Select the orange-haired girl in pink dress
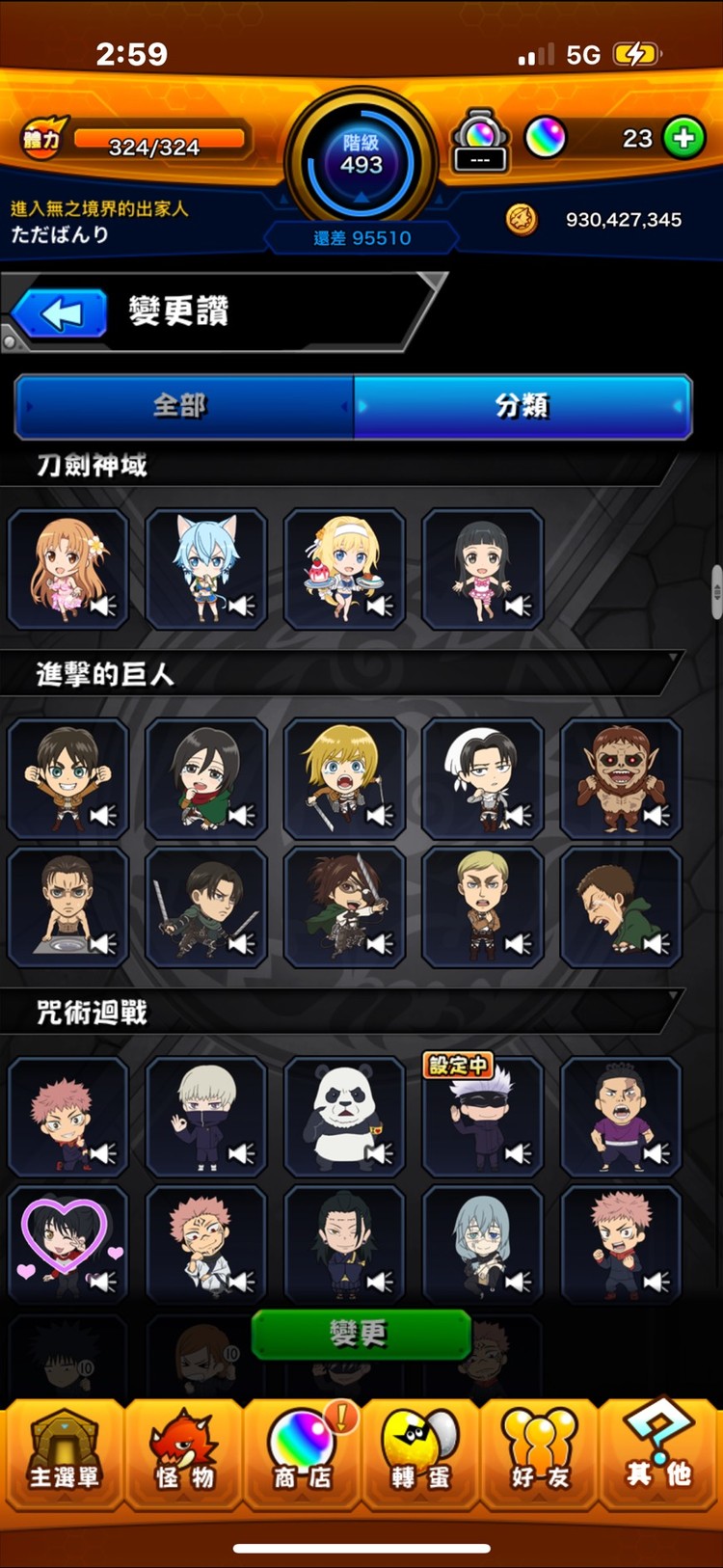 67,569
